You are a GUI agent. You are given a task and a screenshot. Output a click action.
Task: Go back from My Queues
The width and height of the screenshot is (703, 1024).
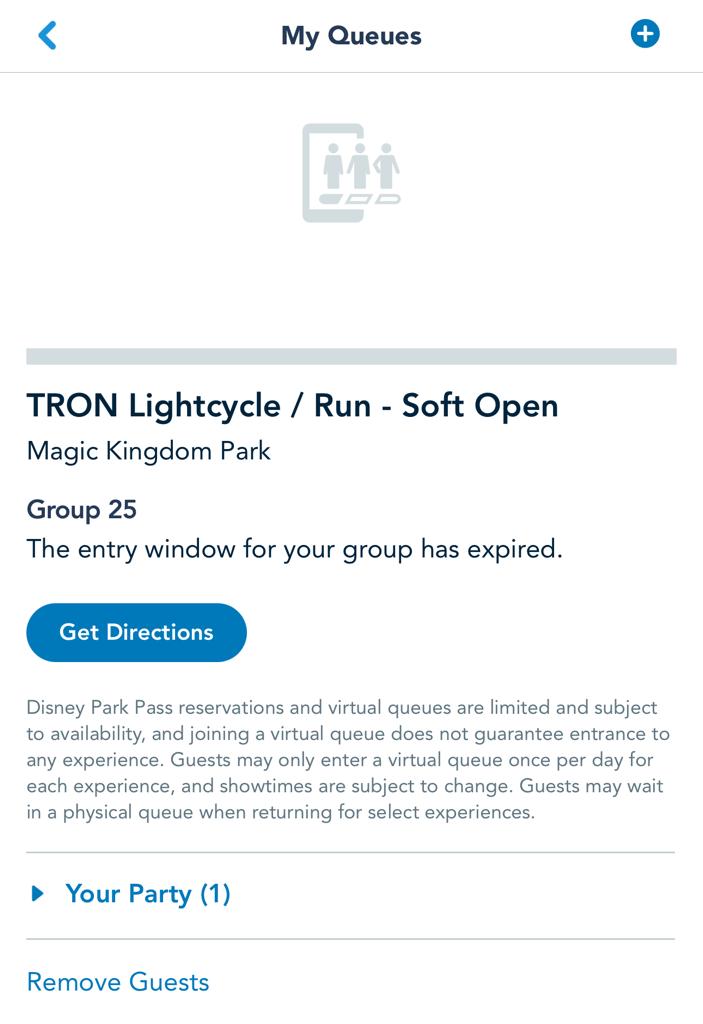47,36
